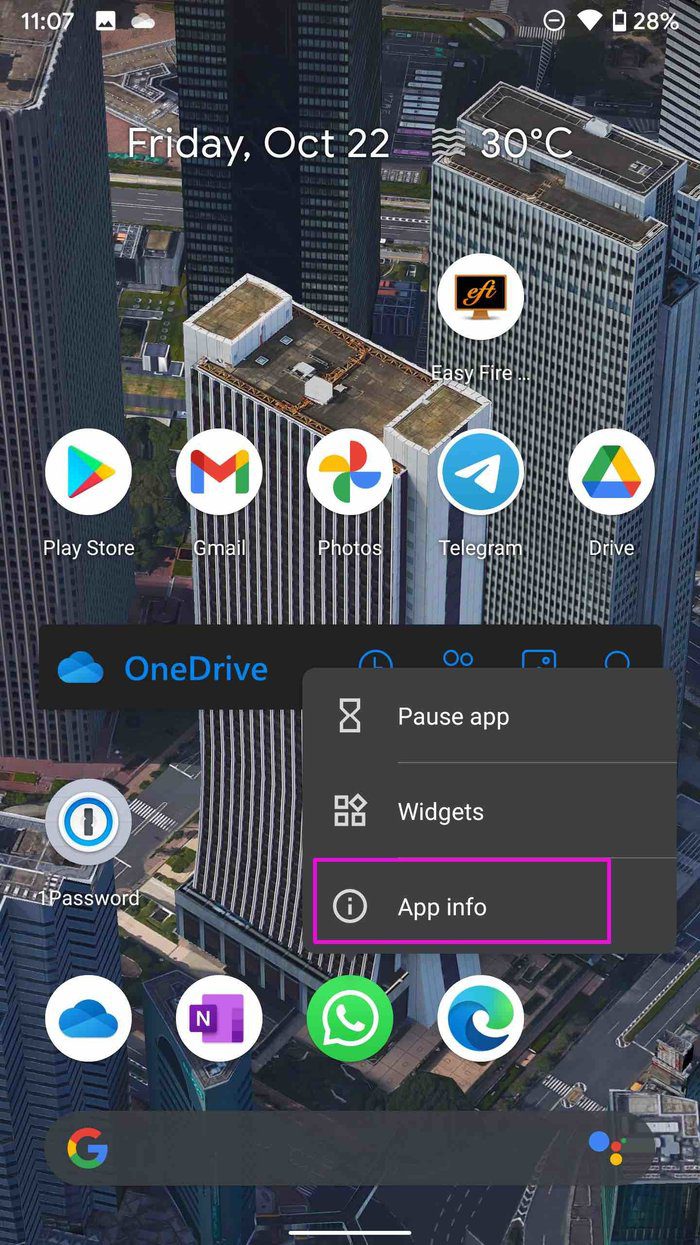Launch OneDrive from the dock
The height and width of the screenshot is (1245, 700).
[88, 1018]
